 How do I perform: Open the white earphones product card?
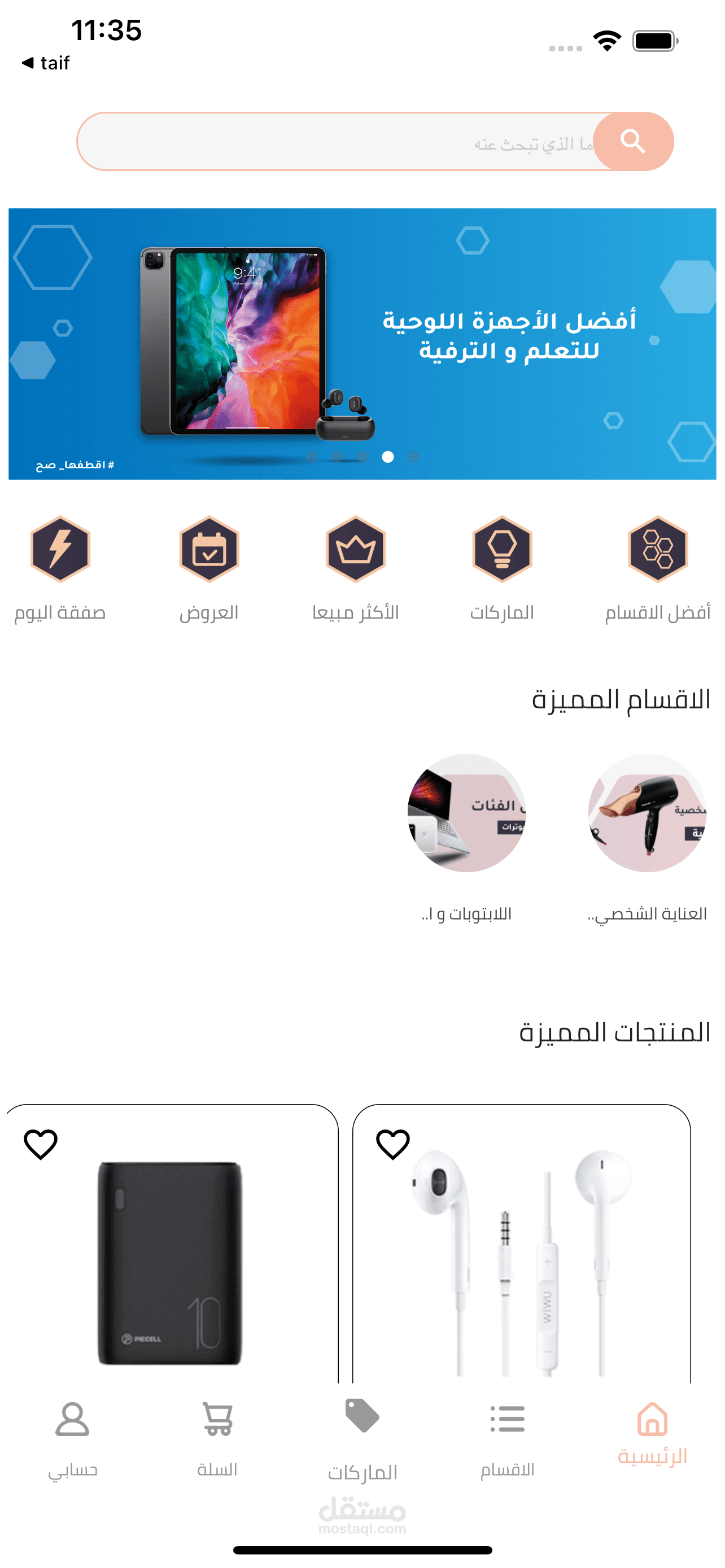(522, 1245)
